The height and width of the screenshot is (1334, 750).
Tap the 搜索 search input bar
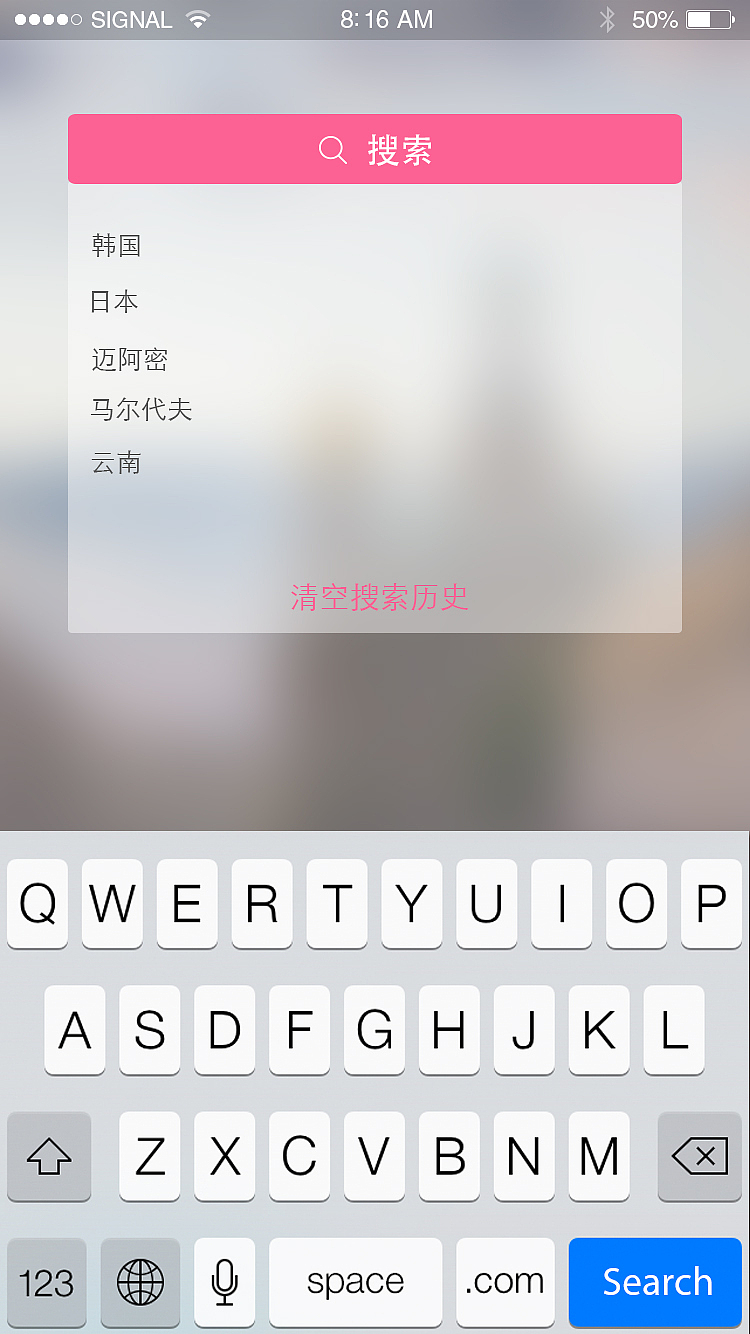coord(374,149)
